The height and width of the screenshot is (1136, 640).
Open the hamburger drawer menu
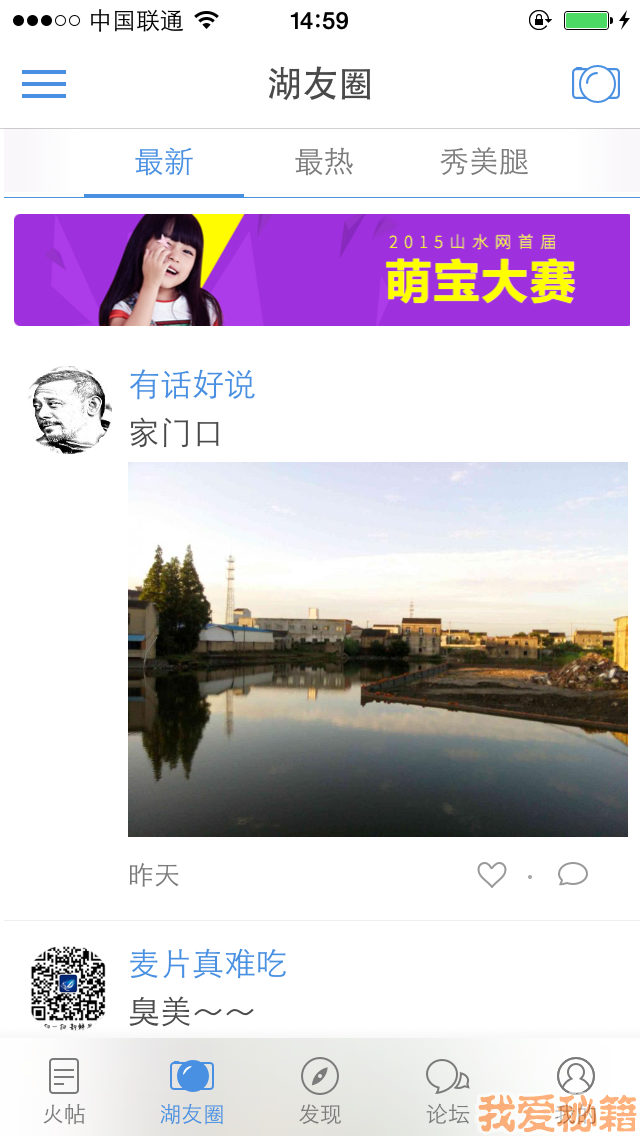pyautogui.click(x=44, y=84)
